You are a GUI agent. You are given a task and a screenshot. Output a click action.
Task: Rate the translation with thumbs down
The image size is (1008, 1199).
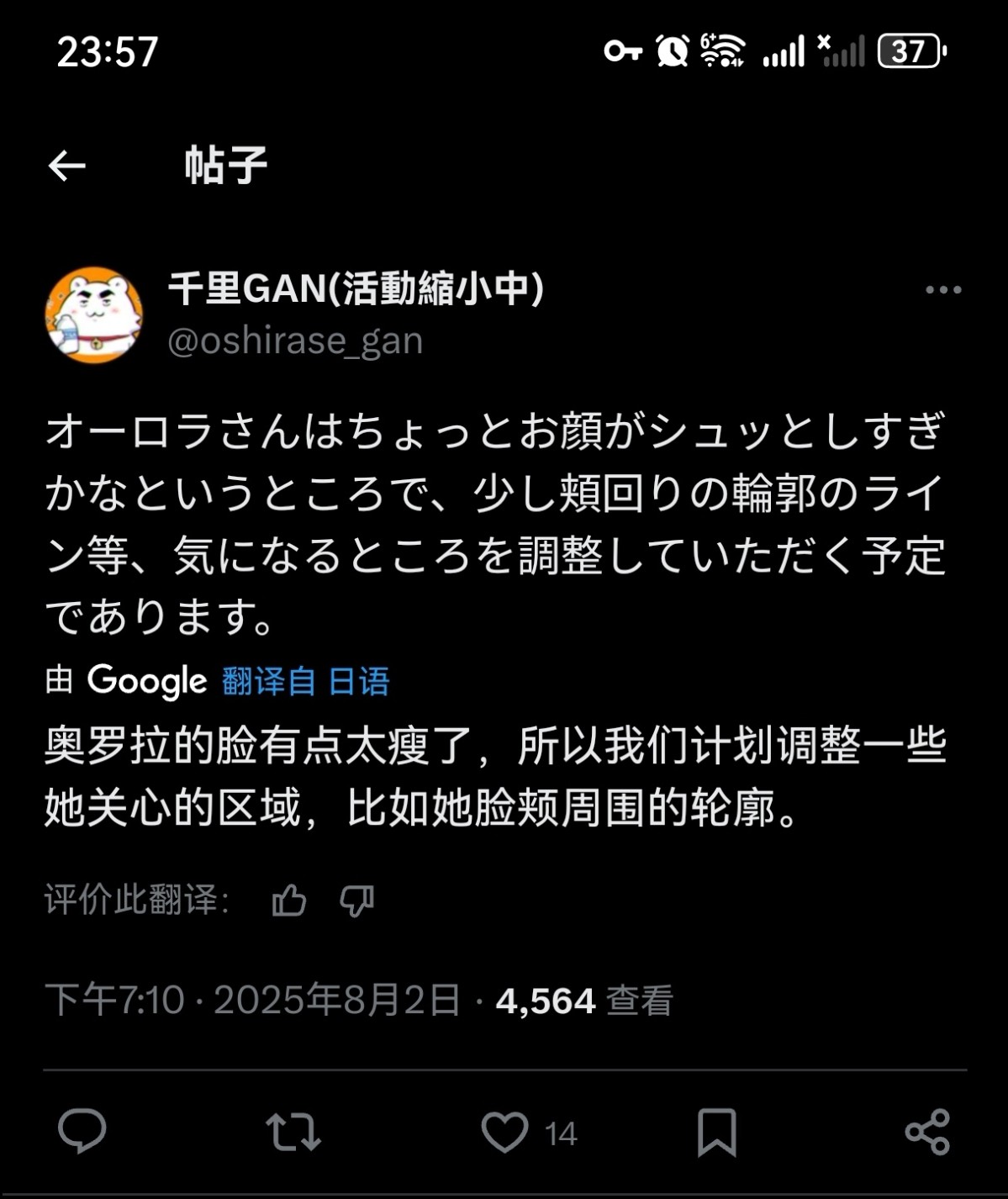point(356,901)
